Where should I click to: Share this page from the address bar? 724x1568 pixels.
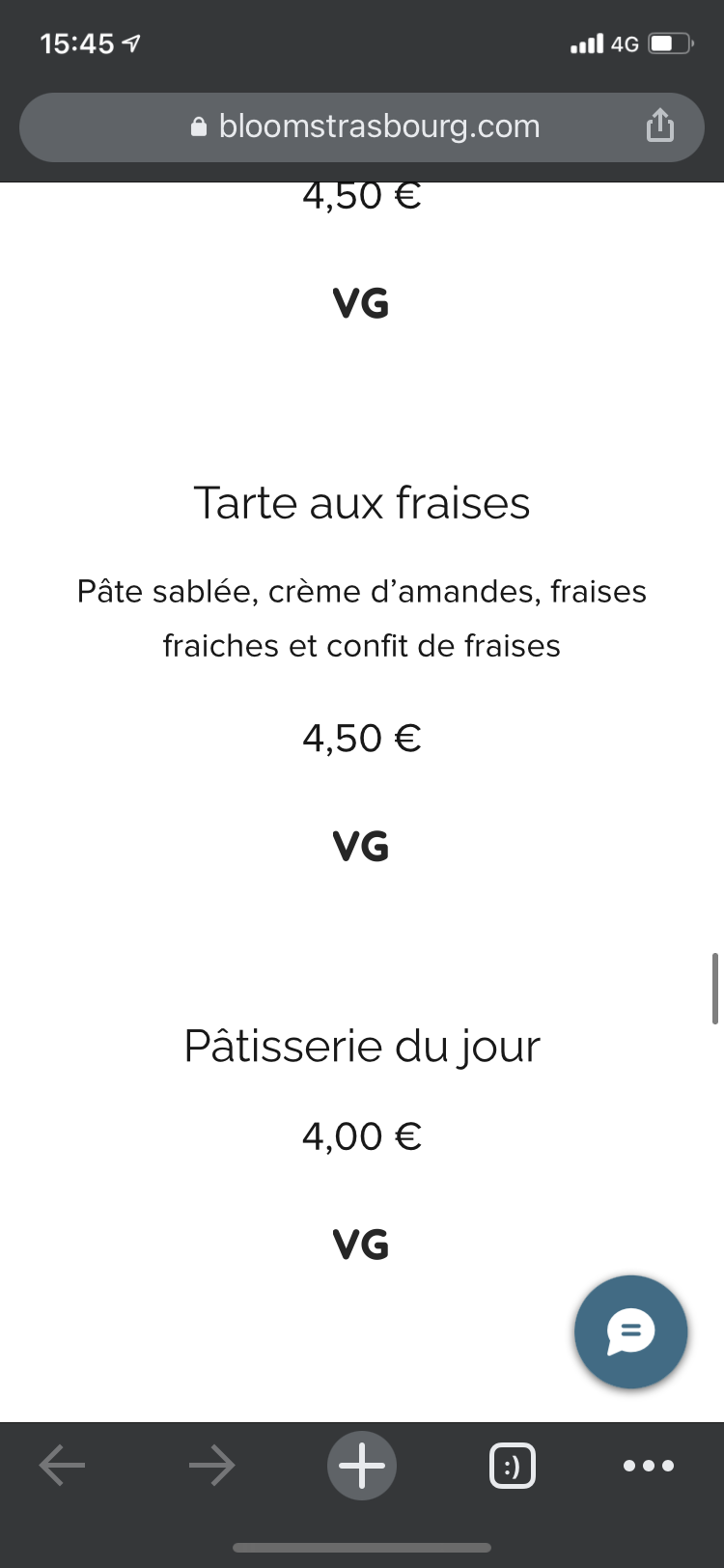(660, 126)
